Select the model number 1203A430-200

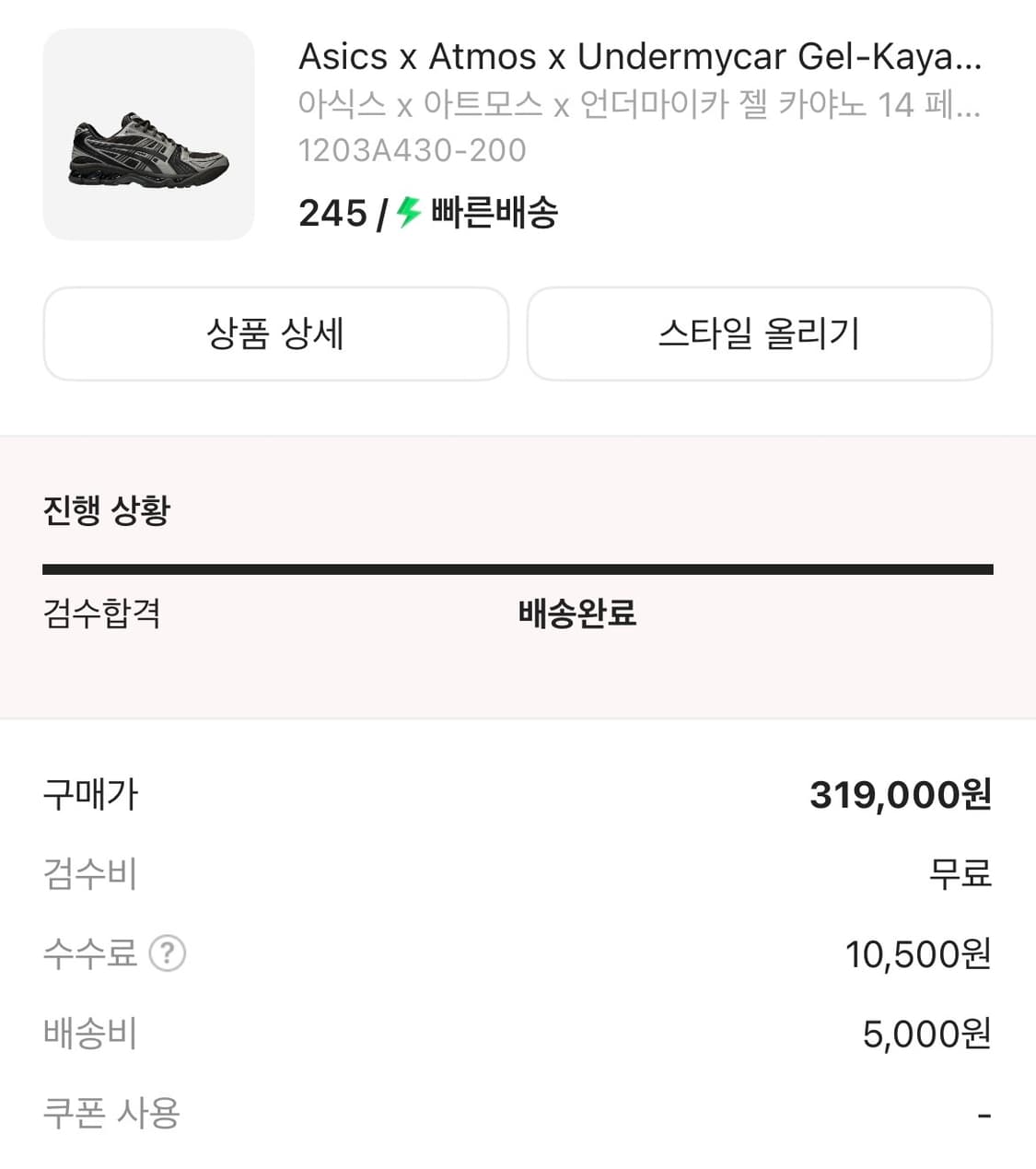(x=412, y=149)
